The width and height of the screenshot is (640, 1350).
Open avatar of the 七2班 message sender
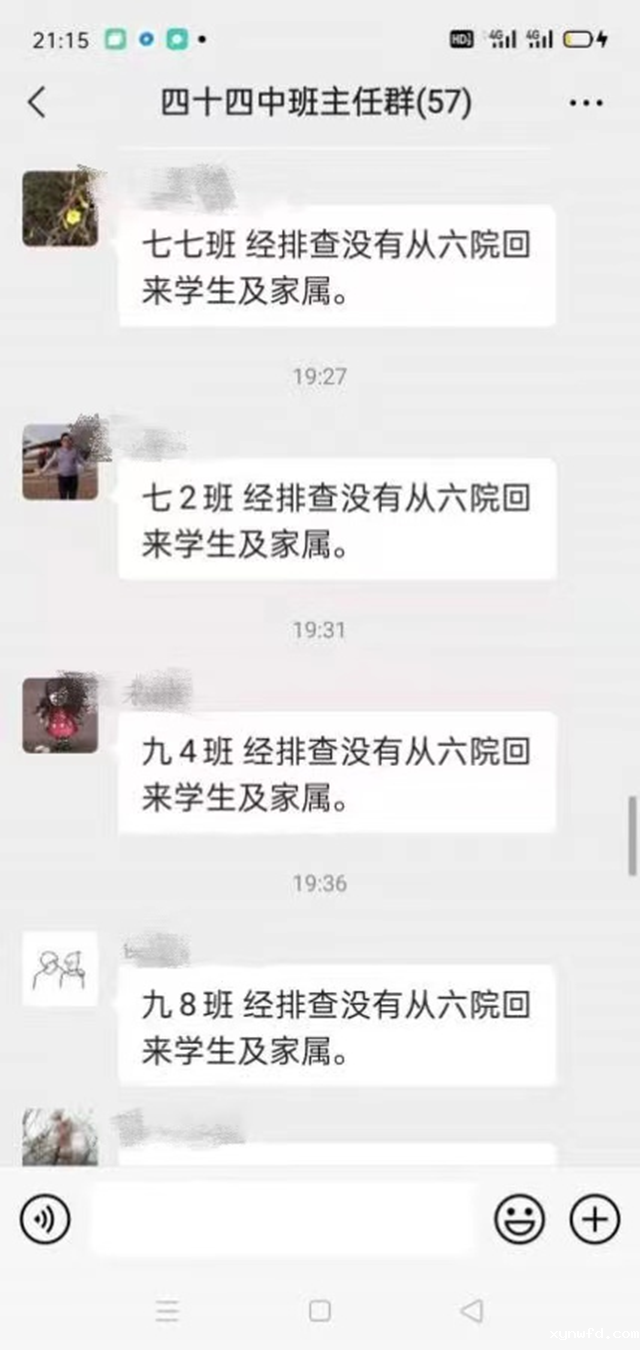(x=60, y=461)
